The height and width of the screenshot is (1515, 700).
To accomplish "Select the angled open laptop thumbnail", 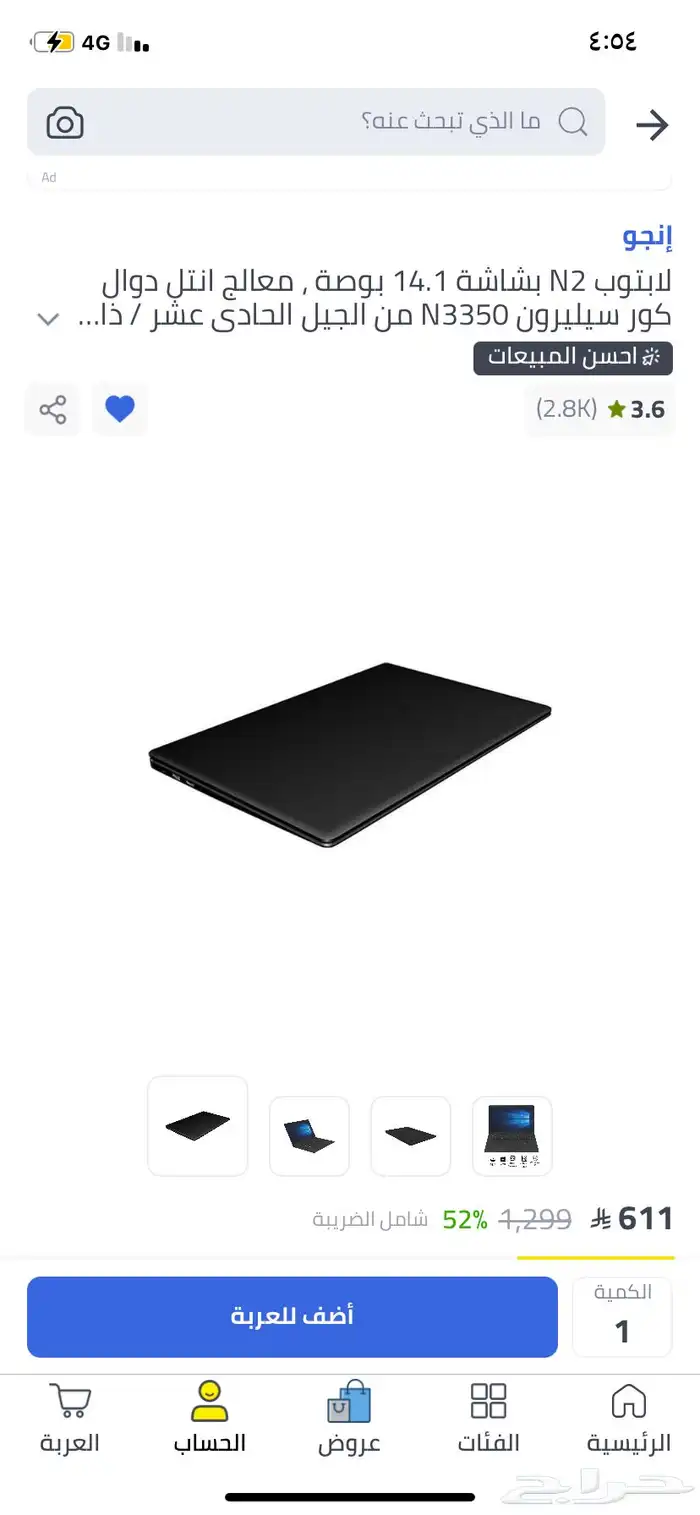I will [x=309, y=1136].
